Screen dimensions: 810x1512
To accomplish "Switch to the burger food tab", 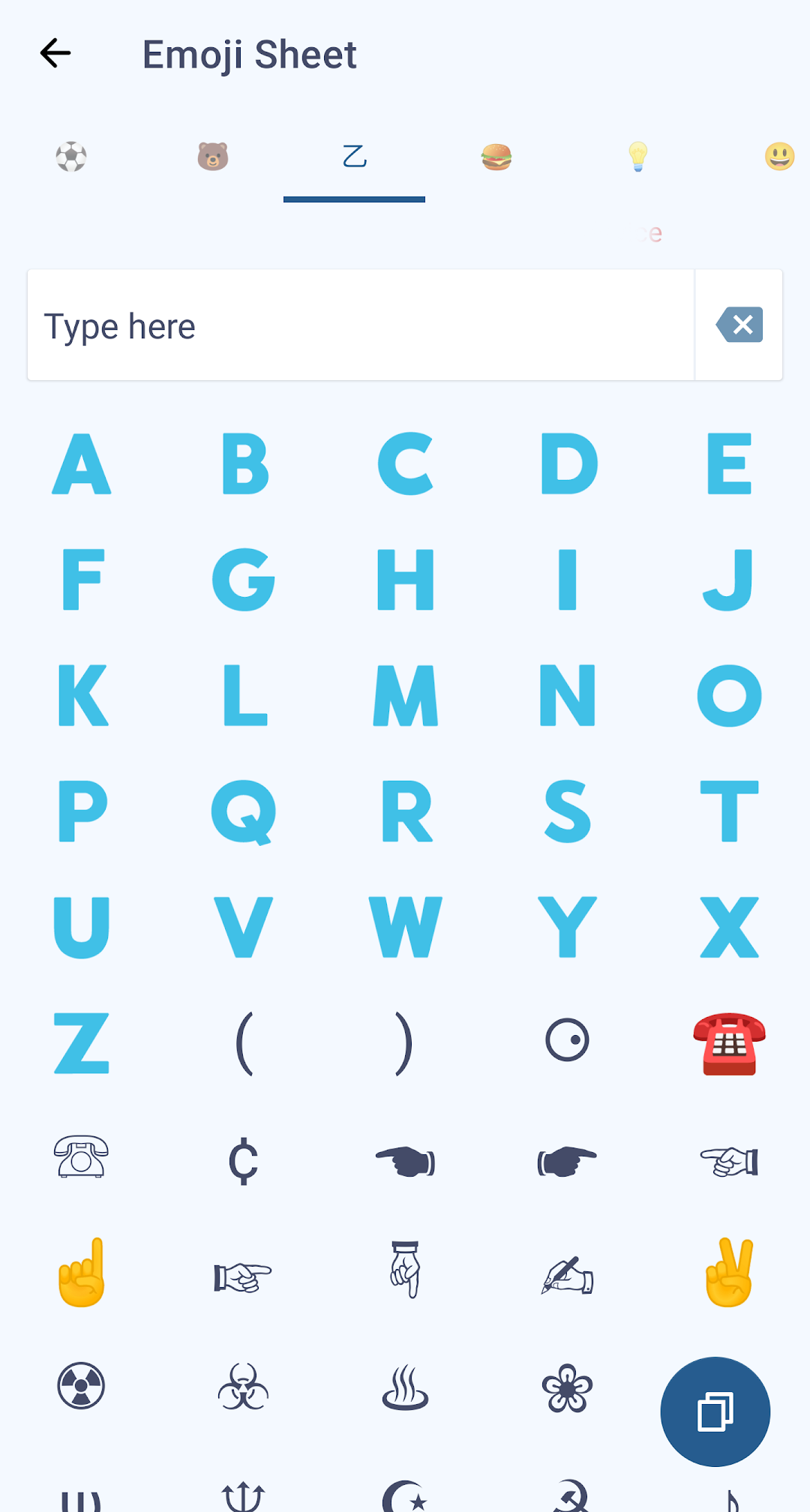I will point(496,157).
